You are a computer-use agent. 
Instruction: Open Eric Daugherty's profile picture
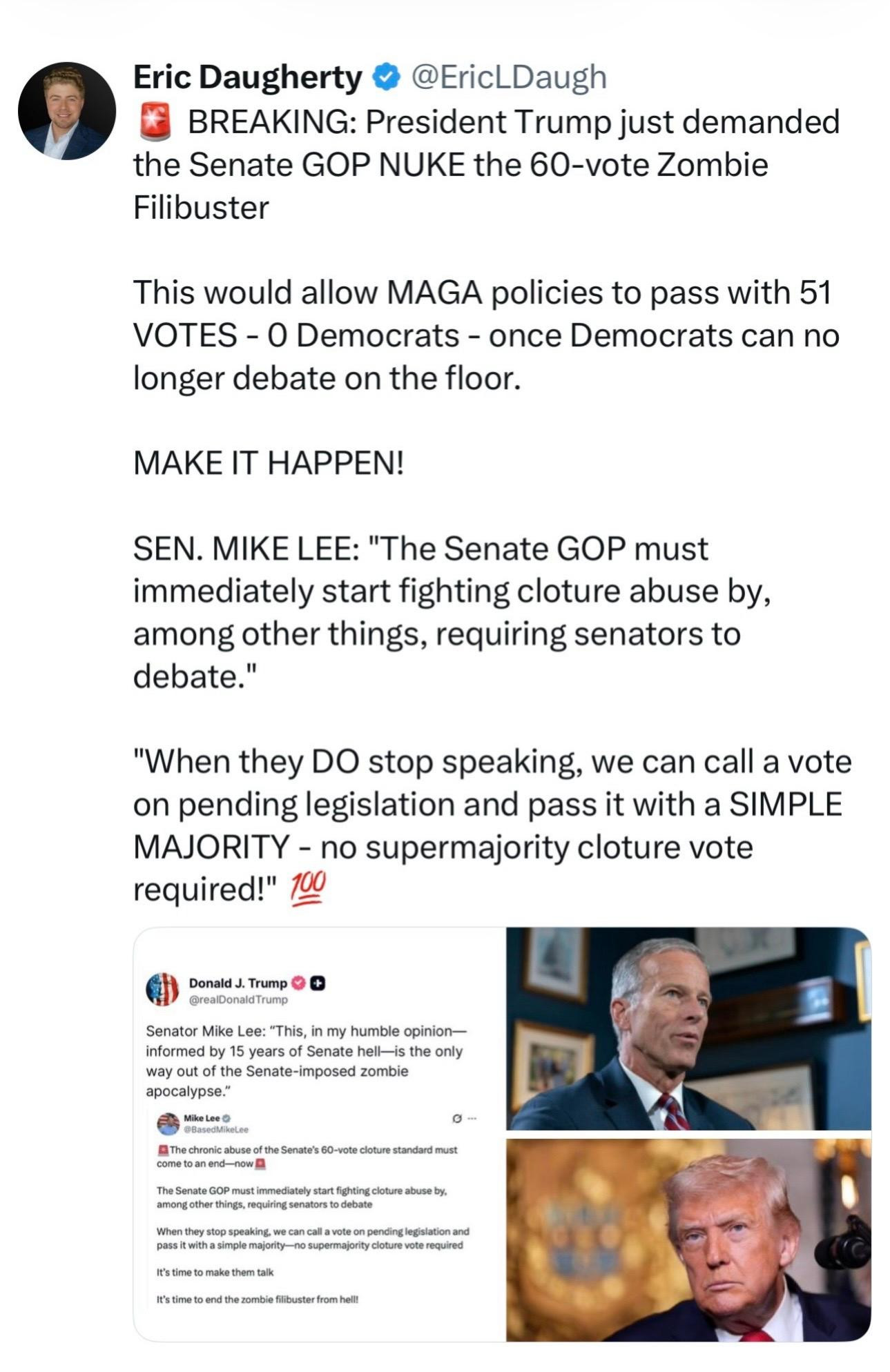click(67, 112)
